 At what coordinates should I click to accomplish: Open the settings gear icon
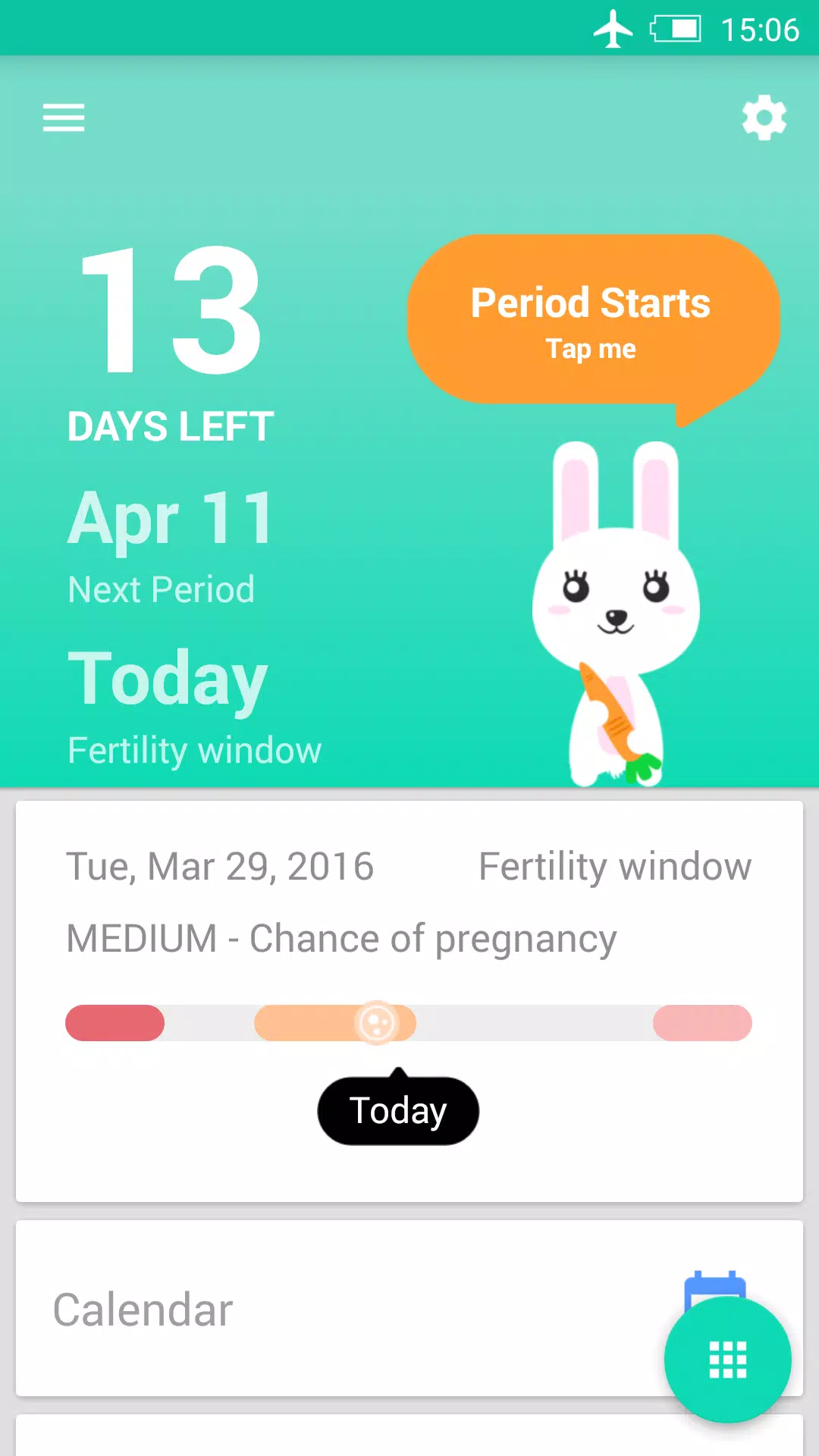pos(764,118)
